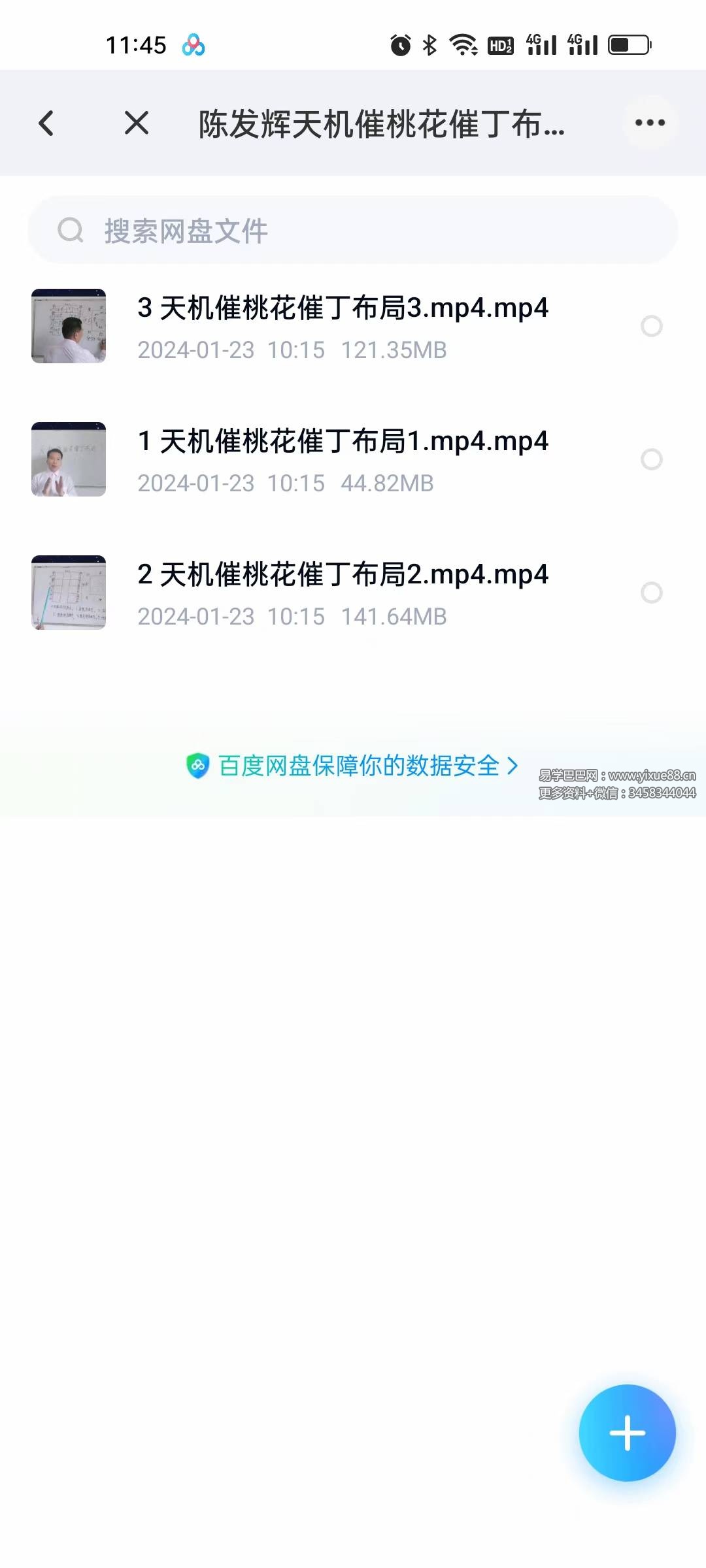Tap the thumbnail of 布局2 video

[68, 593]
